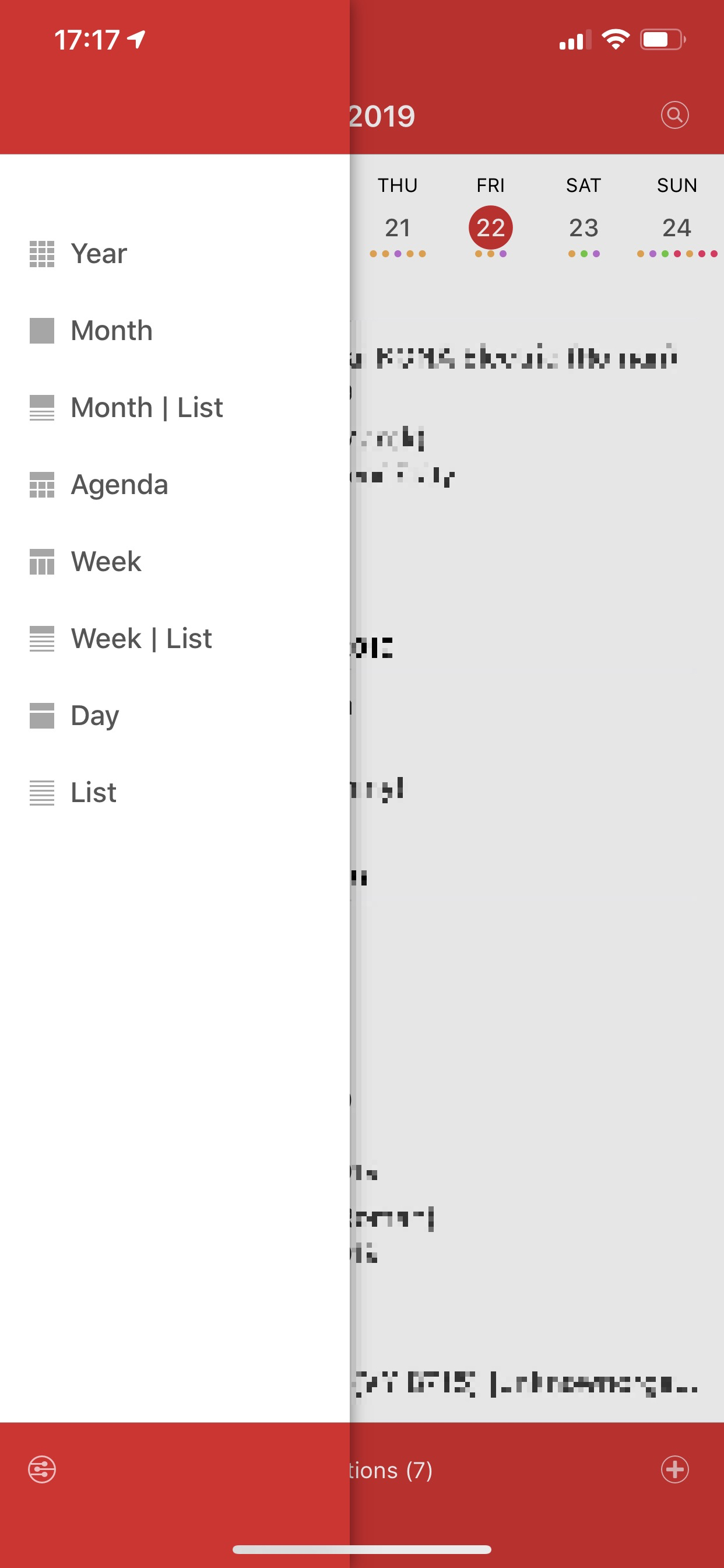Switch to List view
This screenshot has height=1568, width=724.
[x=175, y=793]
